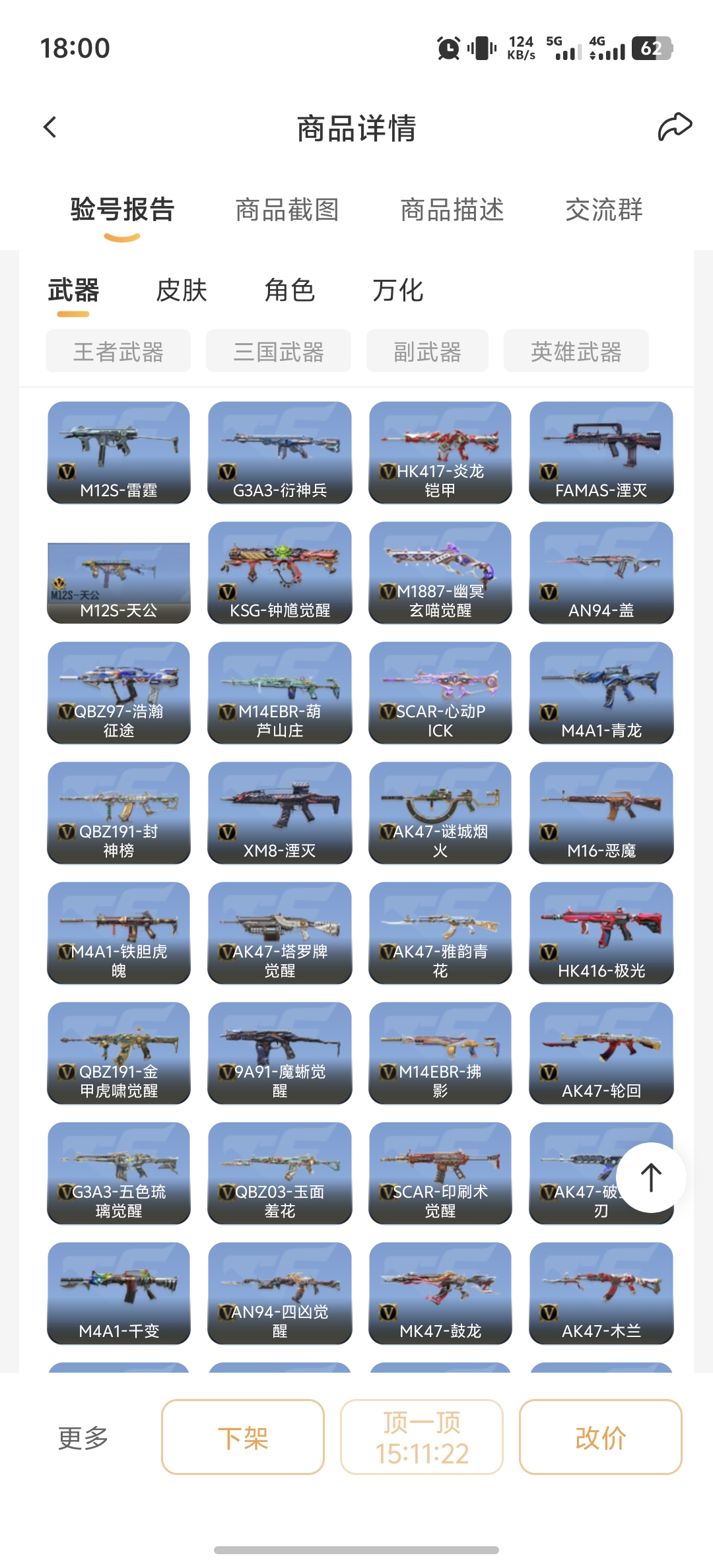Open the M12S-雷霆 weapon card
This screenshot has height=1568, width=713.
pos(119,453)
